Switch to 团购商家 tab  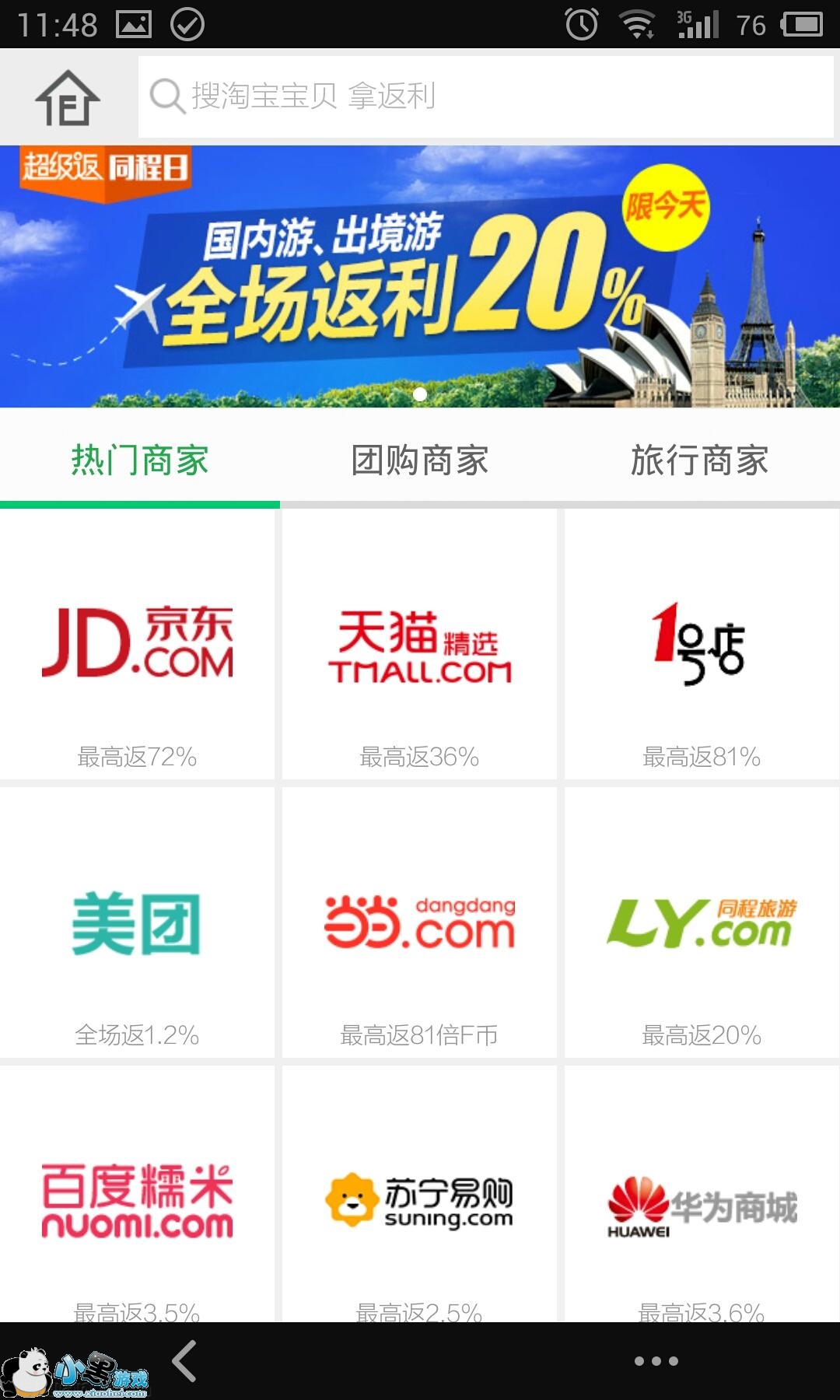(420, 460)
